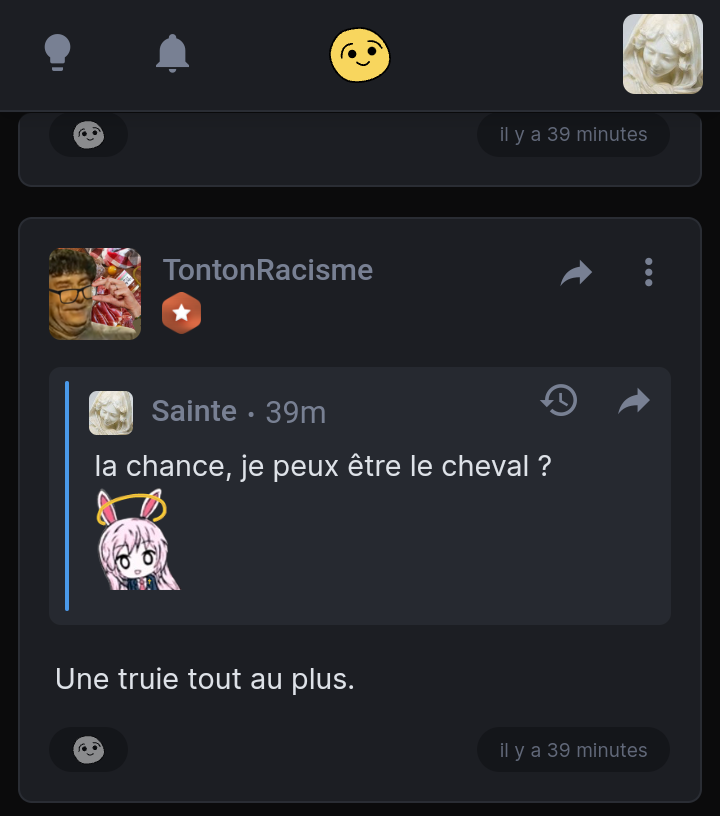Open your profile avatar in top bar
Viewport: 720px width, 816px height.
click(x=662, y=54)
